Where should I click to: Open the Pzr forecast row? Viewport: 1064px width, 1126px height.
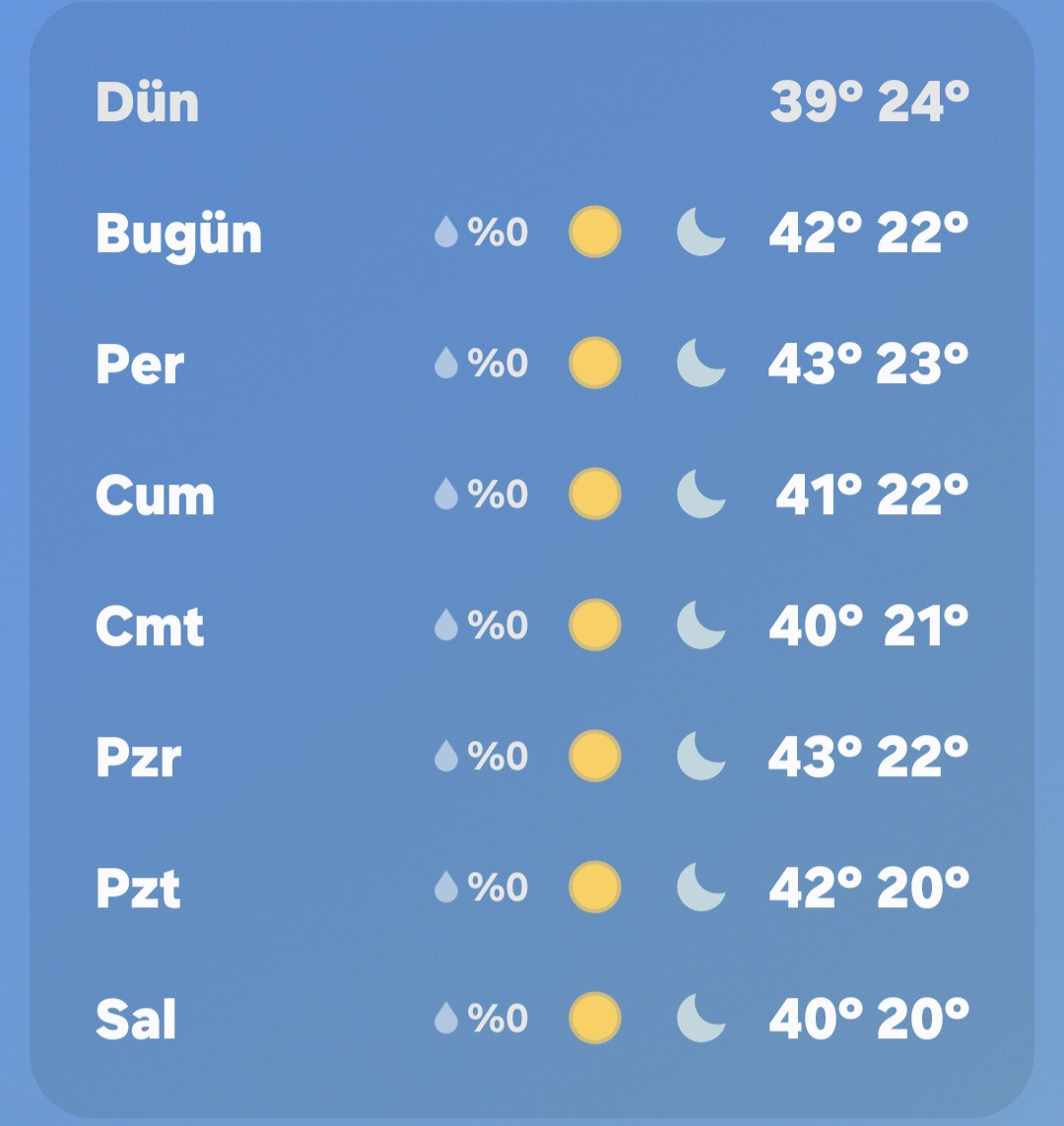click(532, 757)
